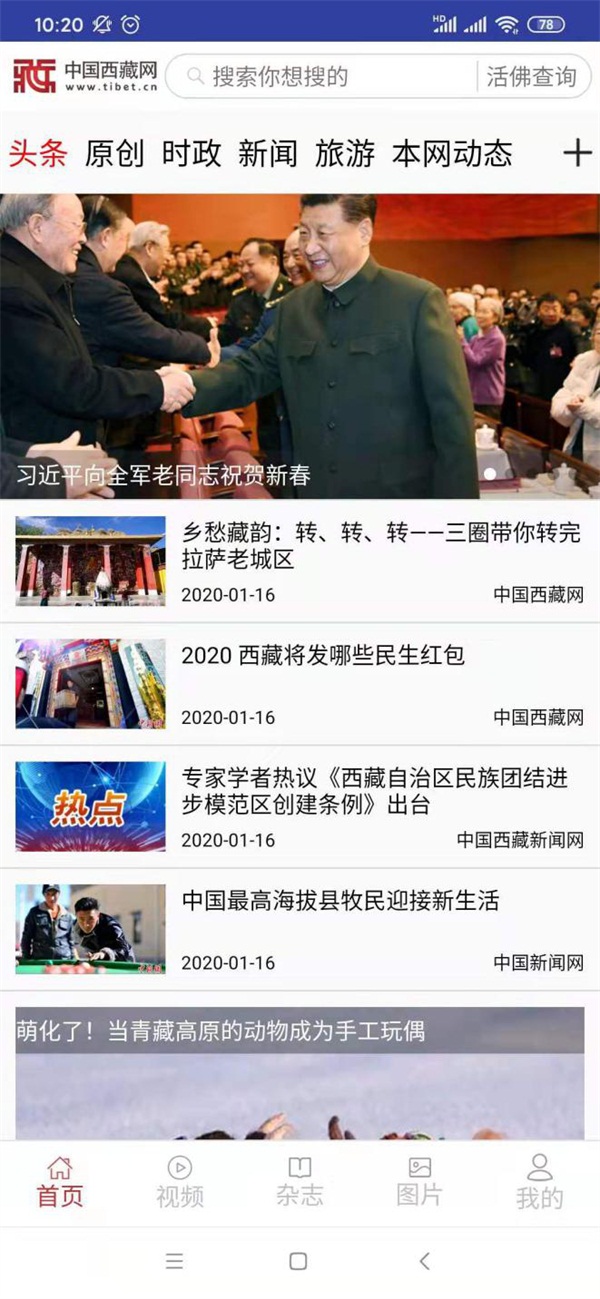The image size is (600, 1299).
Task: Tap the 搜索你想搜的 search box
Action: click(320, 77)
